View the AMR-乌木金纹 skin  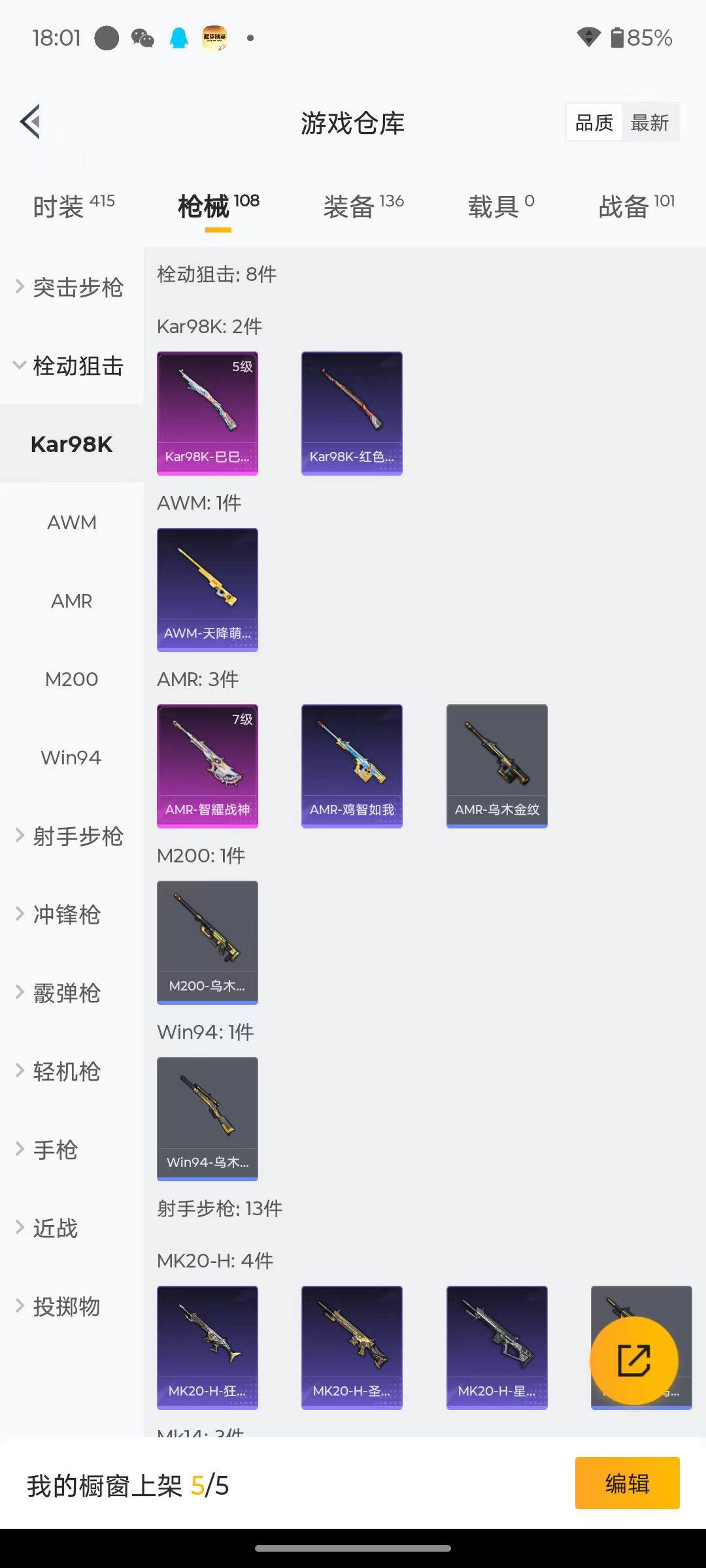point(497,766)
